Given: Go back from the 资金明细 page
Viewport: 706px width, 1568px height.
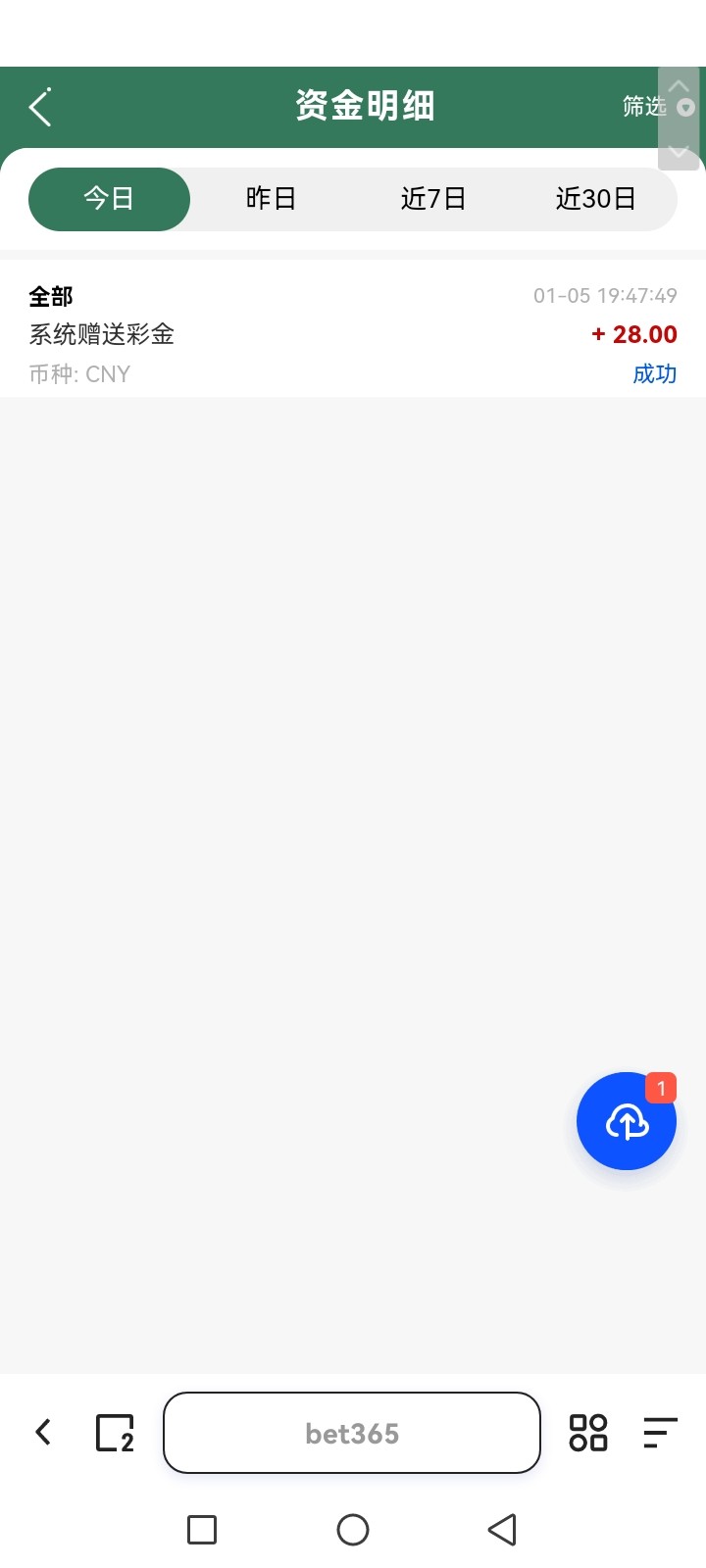Looking at the screenshot, I should pos(40,107).
